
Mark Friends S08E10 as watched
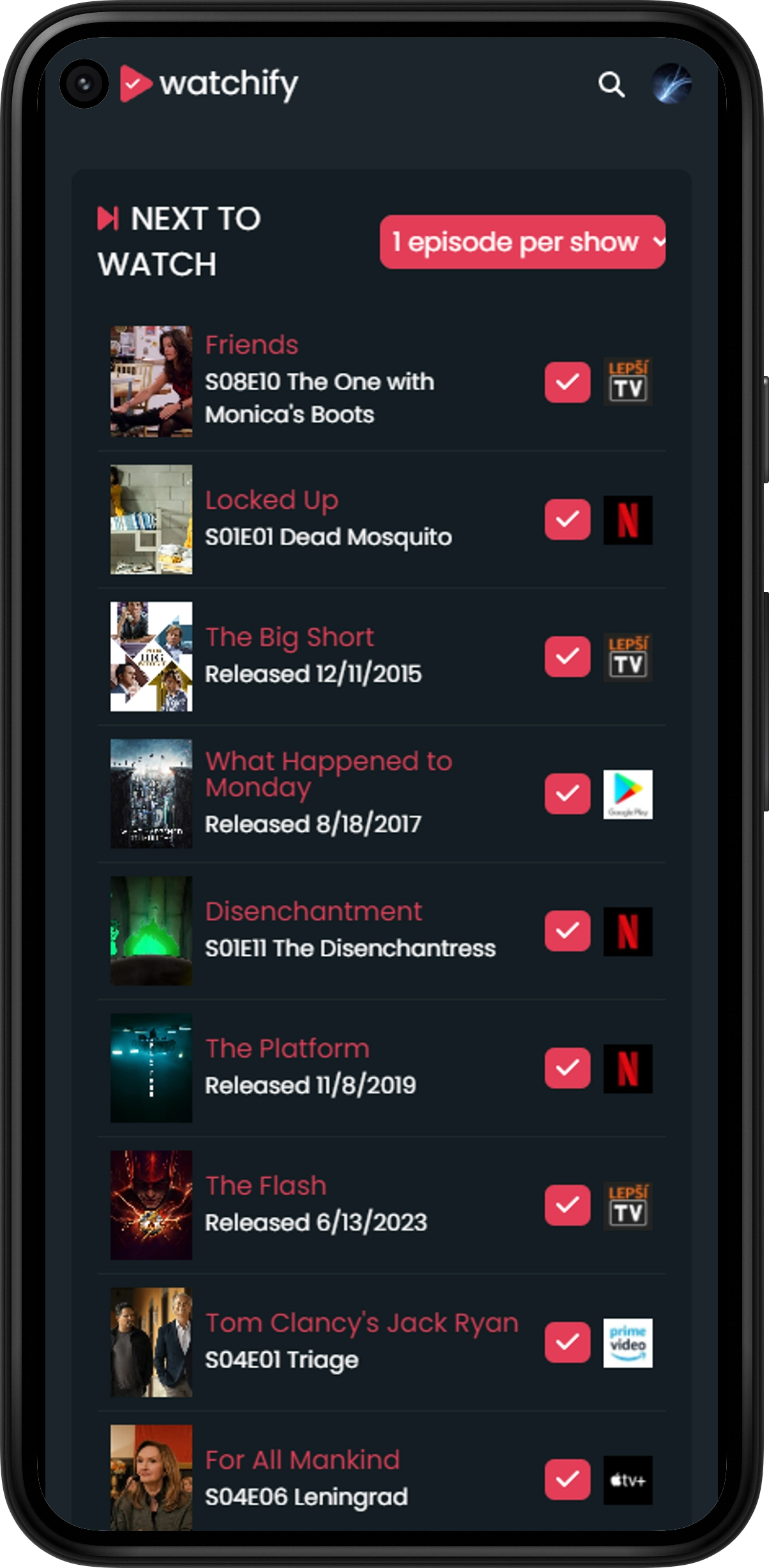click(567, 382)
